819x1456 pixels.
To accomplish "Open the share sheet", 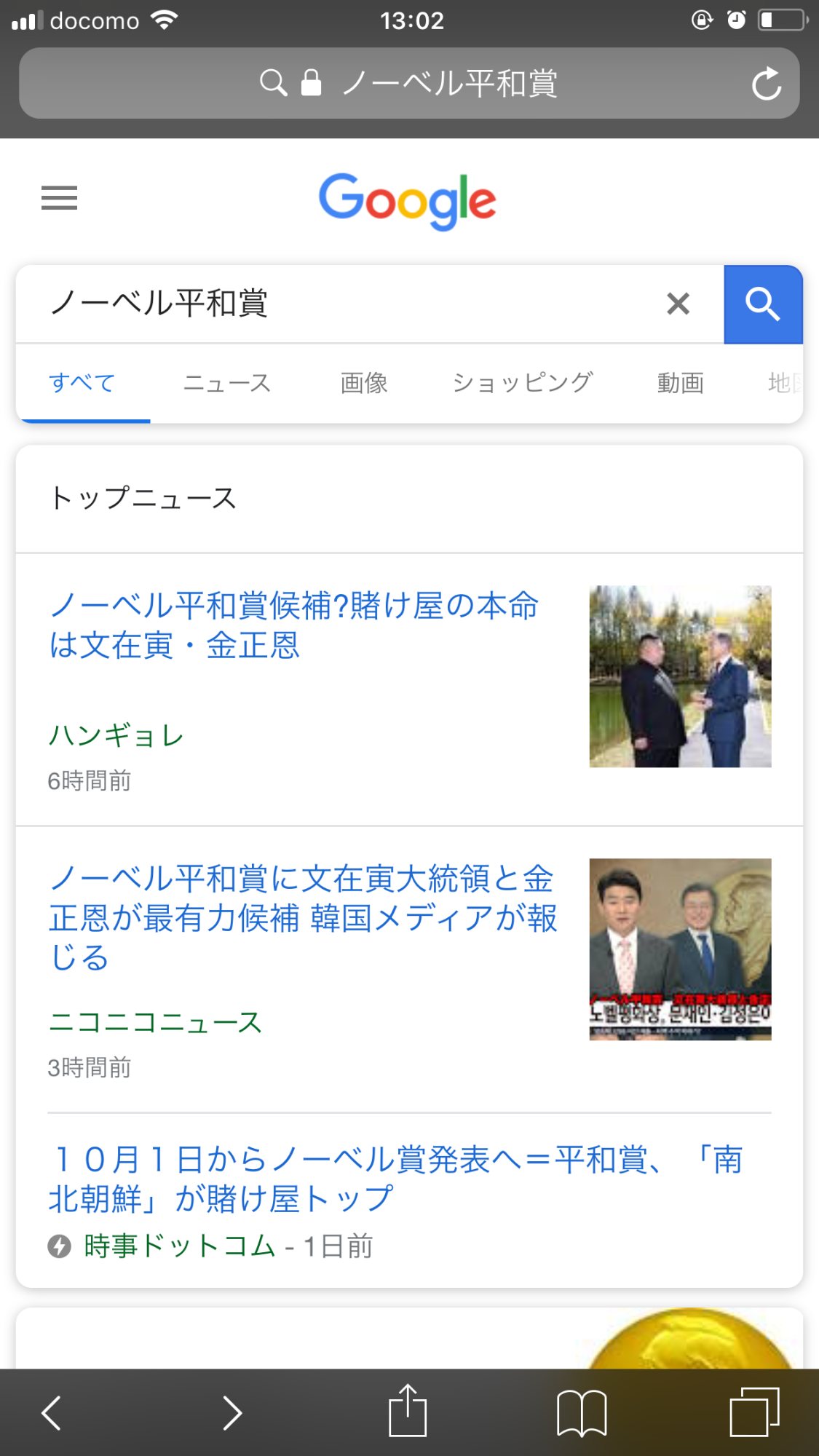I will coord(408,1412).
